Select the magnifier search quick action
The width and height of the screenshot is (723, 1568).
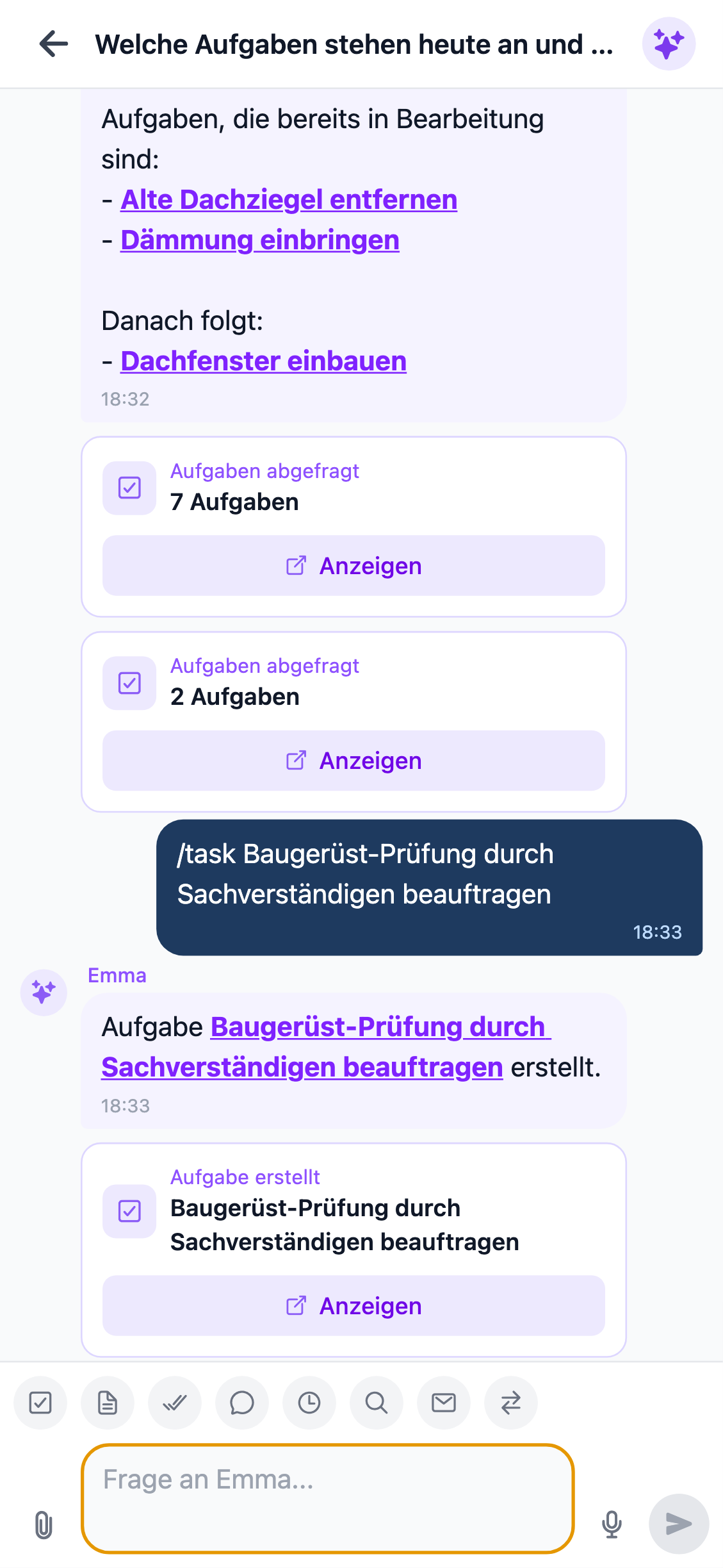pos(377,1403)
